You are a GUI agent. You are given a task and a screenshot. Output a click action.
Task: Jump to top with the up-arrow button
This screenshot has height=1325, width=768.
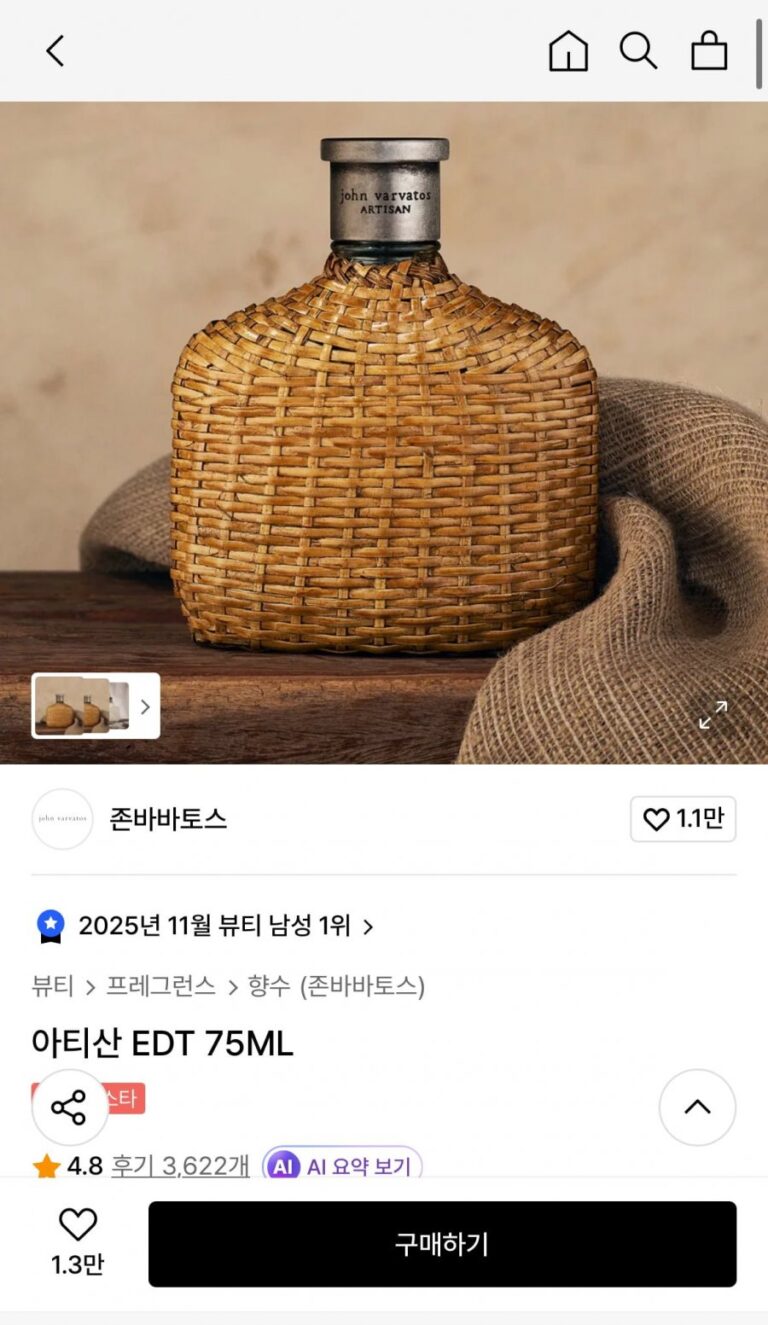click(x=697, y=1107)
